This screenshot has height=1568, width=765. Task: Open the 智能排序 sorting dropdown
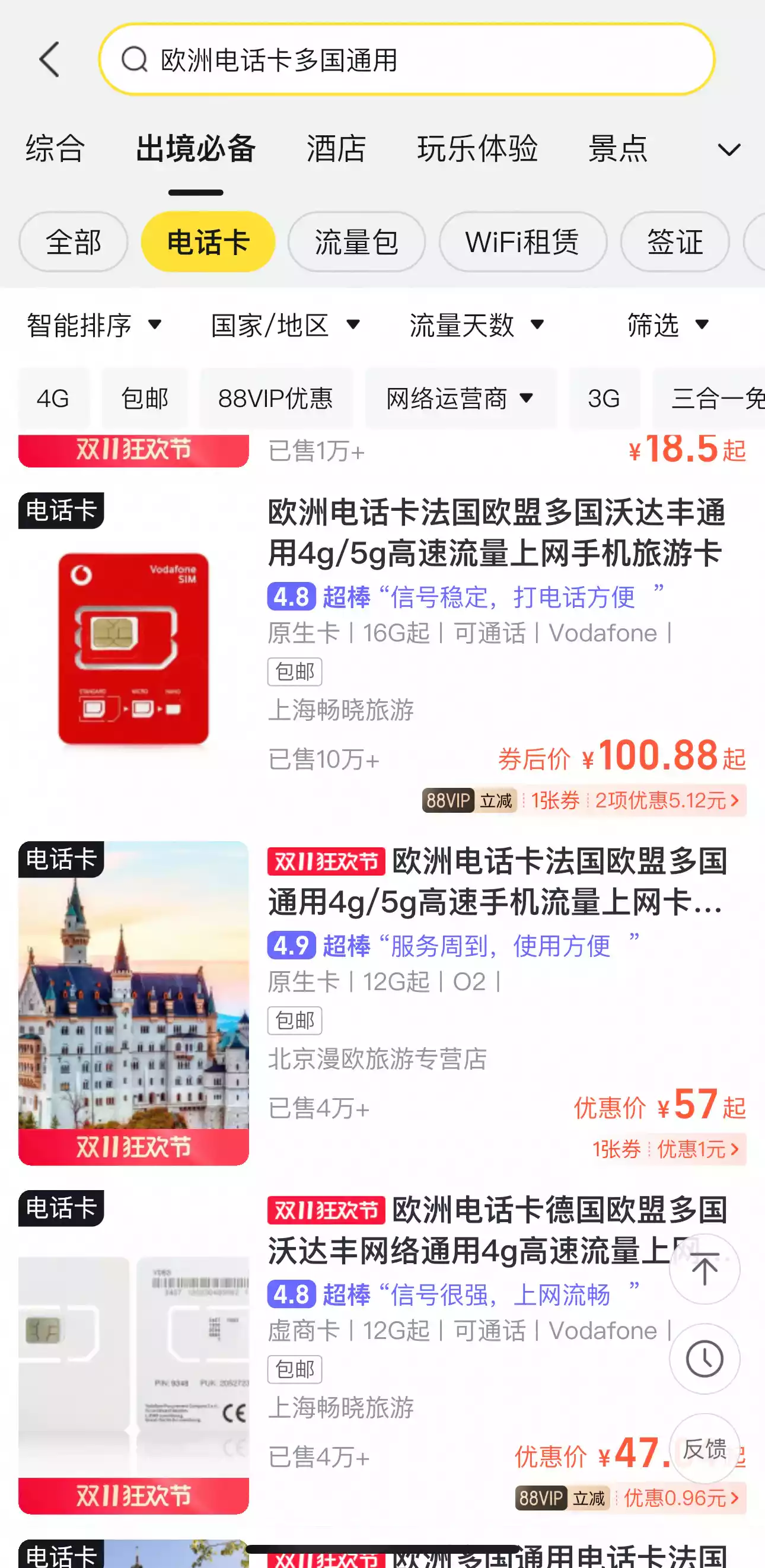click(94, 325)
